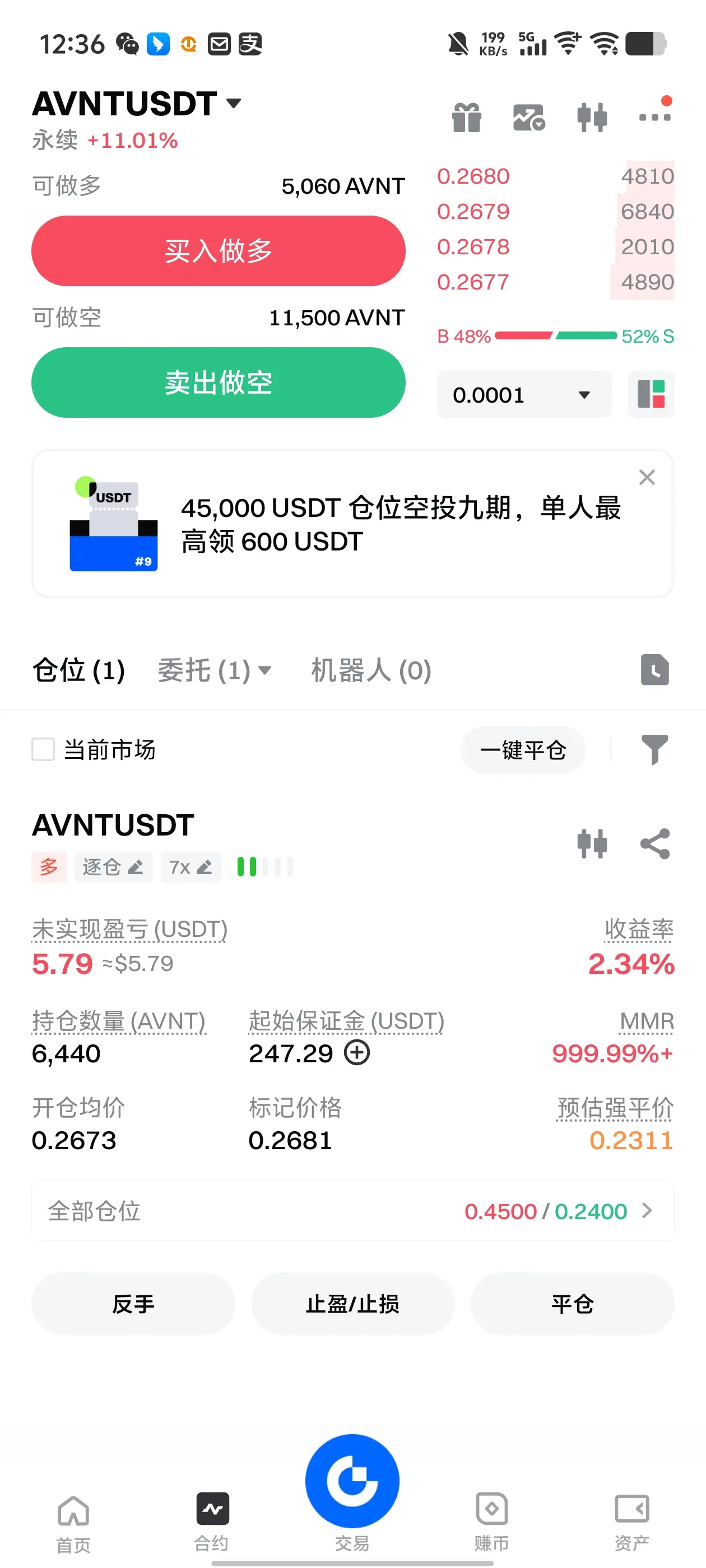Expand the 0.0001 price precision dropdown
Viewport: 706px width, 1568px height.
click(x=523, y=395)
